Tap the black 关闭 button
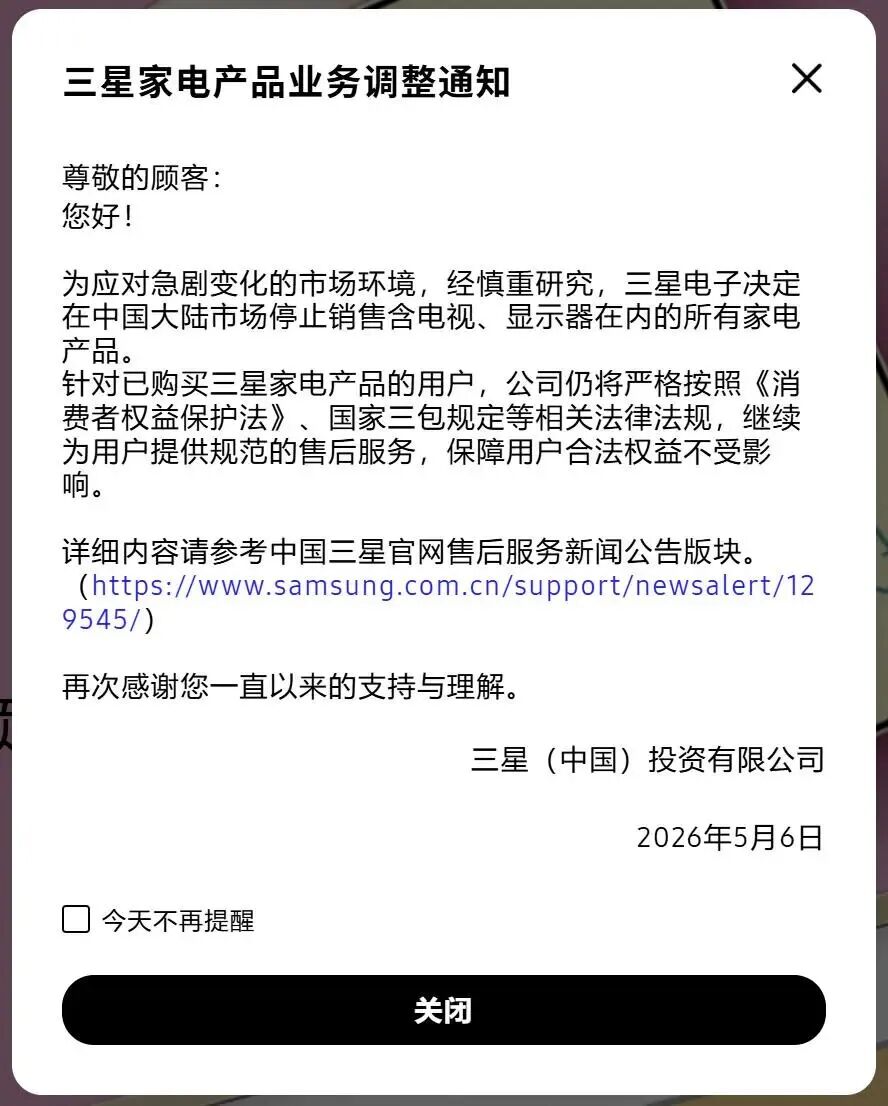 point(444,1010)
